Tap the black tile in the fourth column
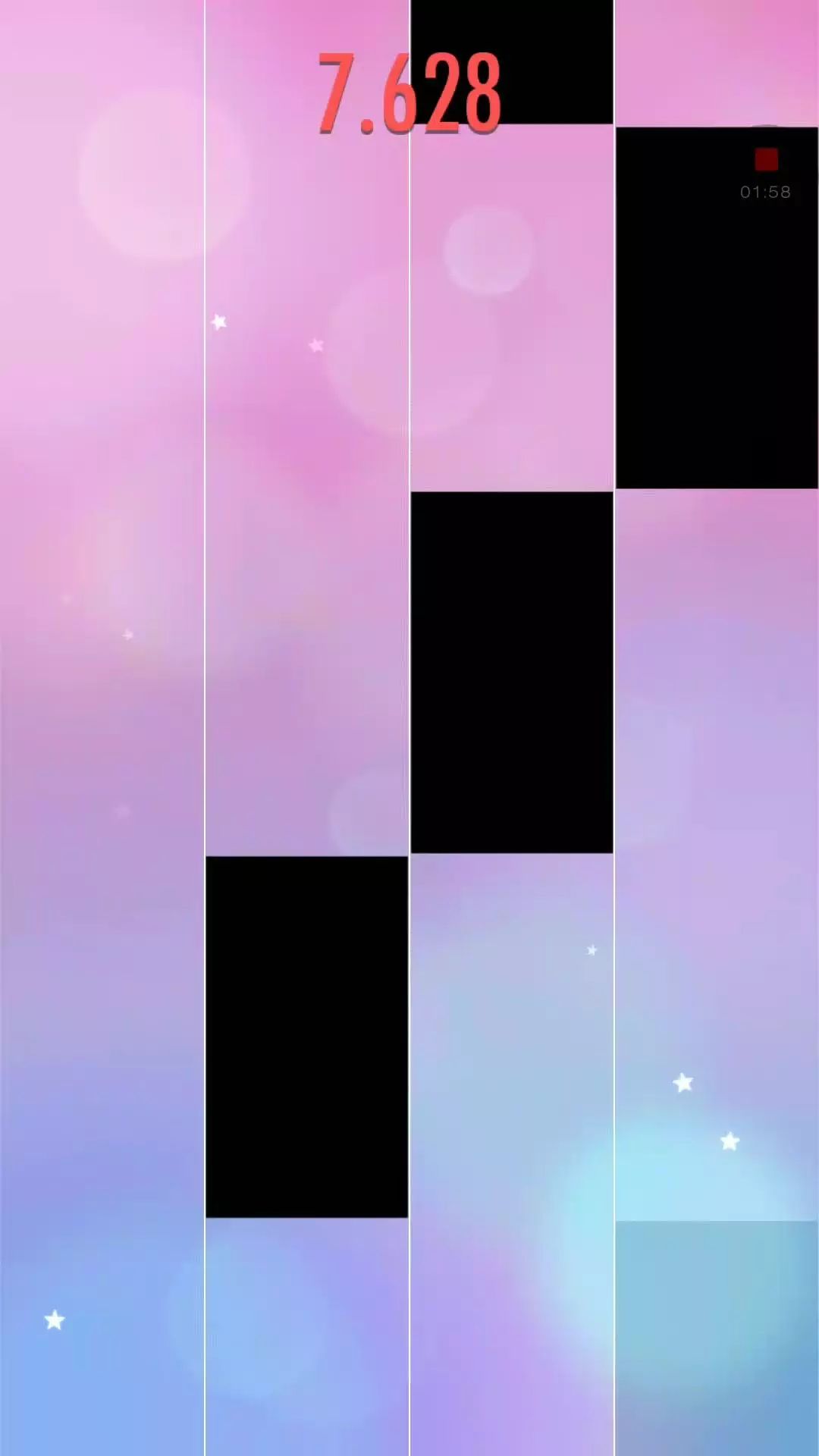This screenshot has height=1456, width=819. [x=717, y=308]
